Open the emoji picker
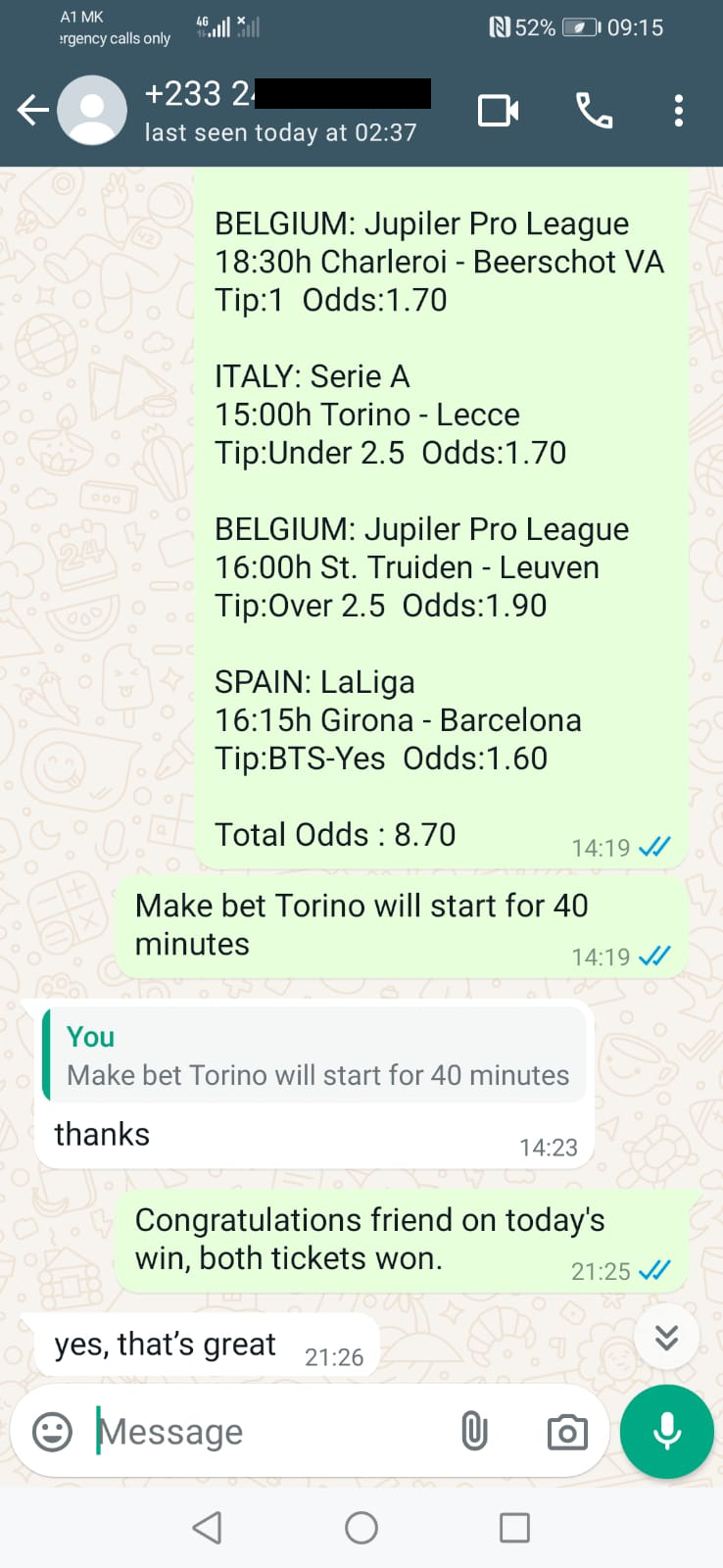Screen dimensions: 723x1568 53,1432
